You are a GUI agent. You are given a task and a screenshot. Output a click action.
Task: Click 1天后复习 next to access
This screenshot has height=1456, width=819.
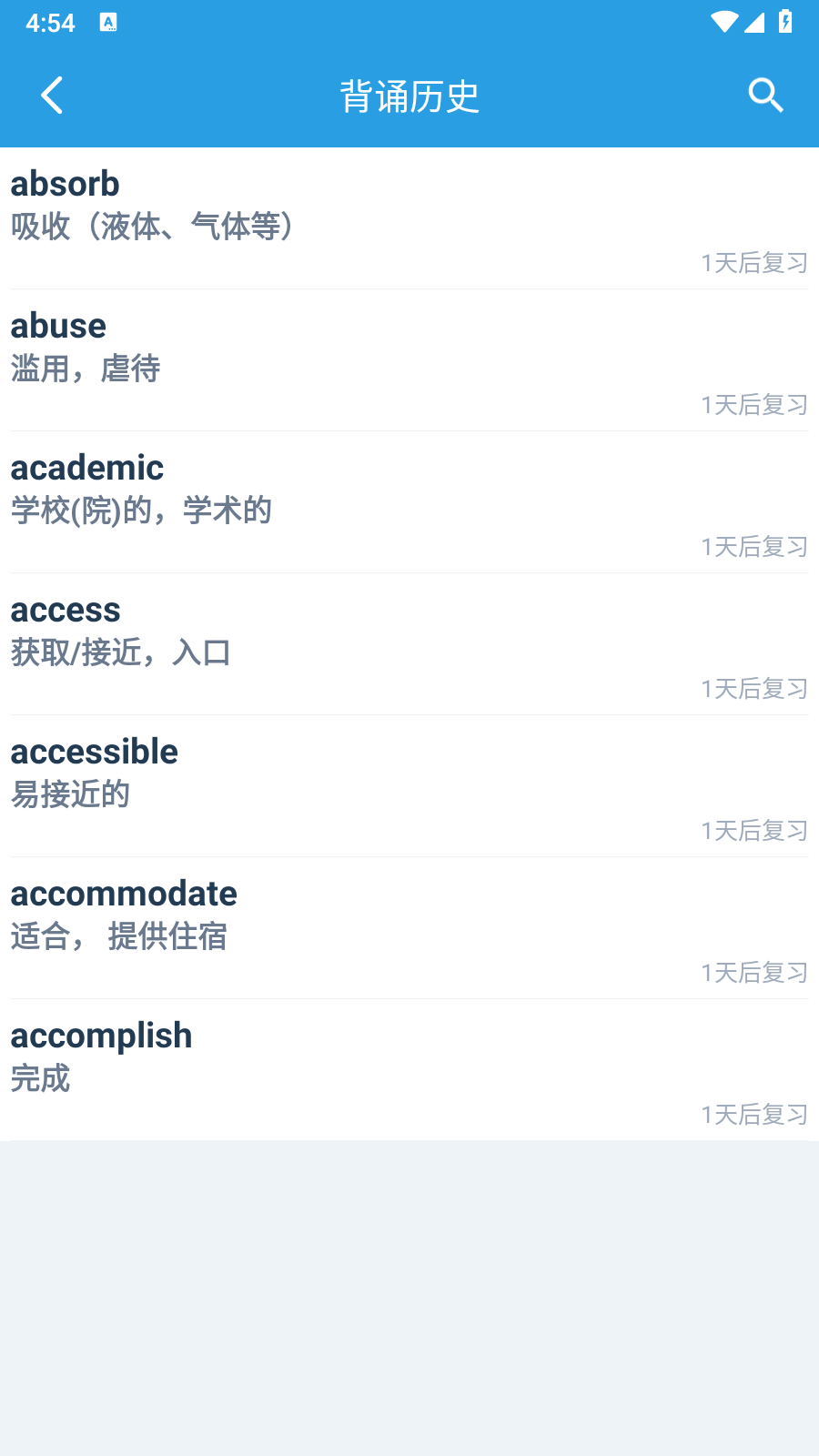(753, 688)
